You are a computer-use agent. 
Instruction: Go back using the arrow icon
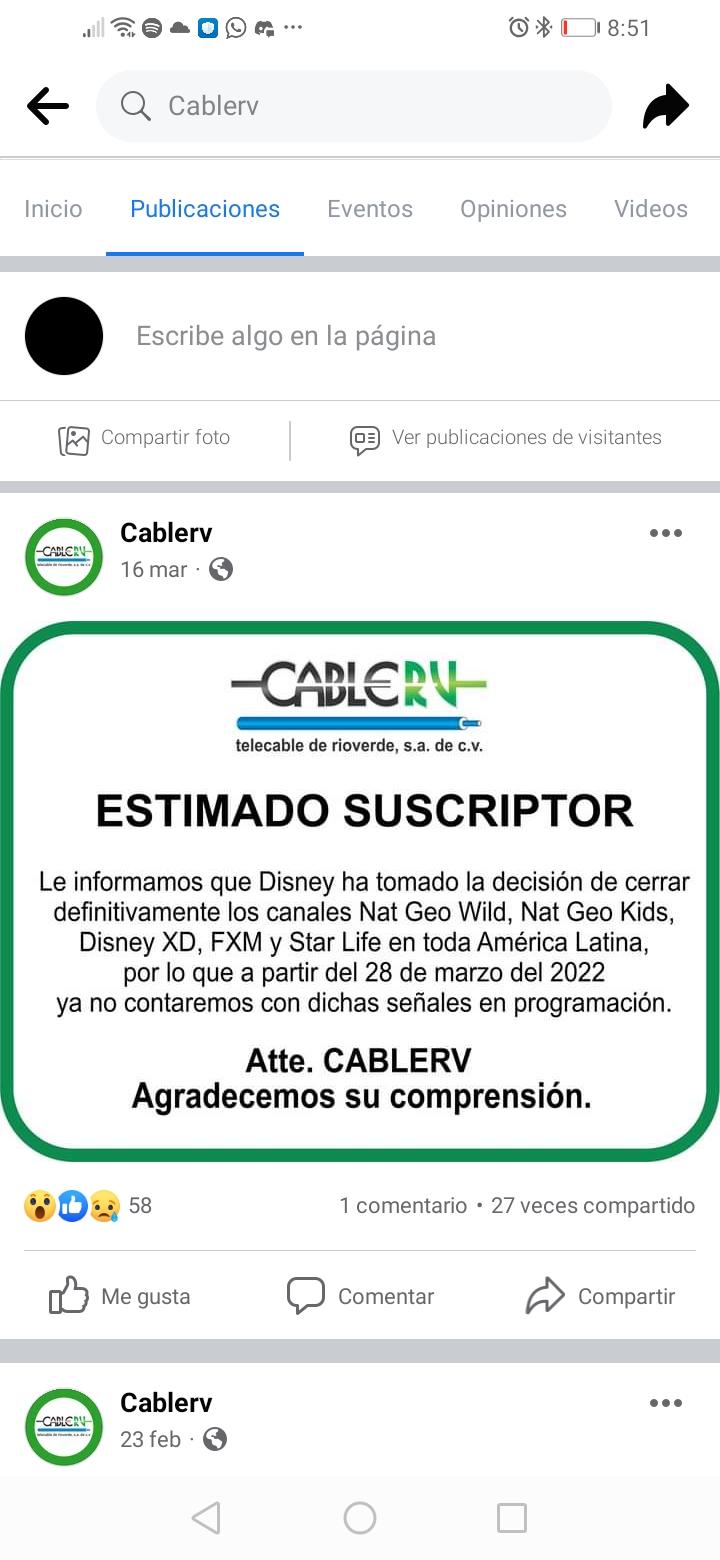[48, 106]
